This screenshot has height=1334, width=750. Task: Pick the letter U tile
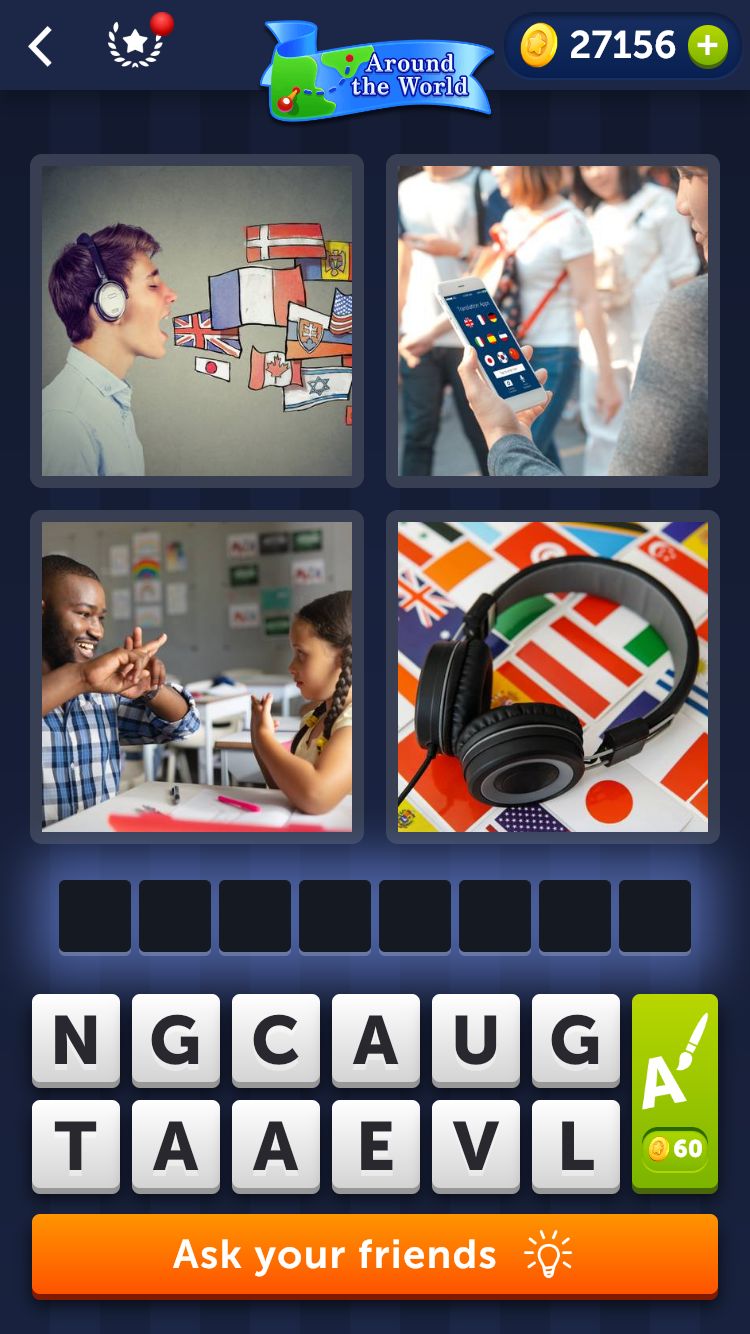coord(476,1040)
